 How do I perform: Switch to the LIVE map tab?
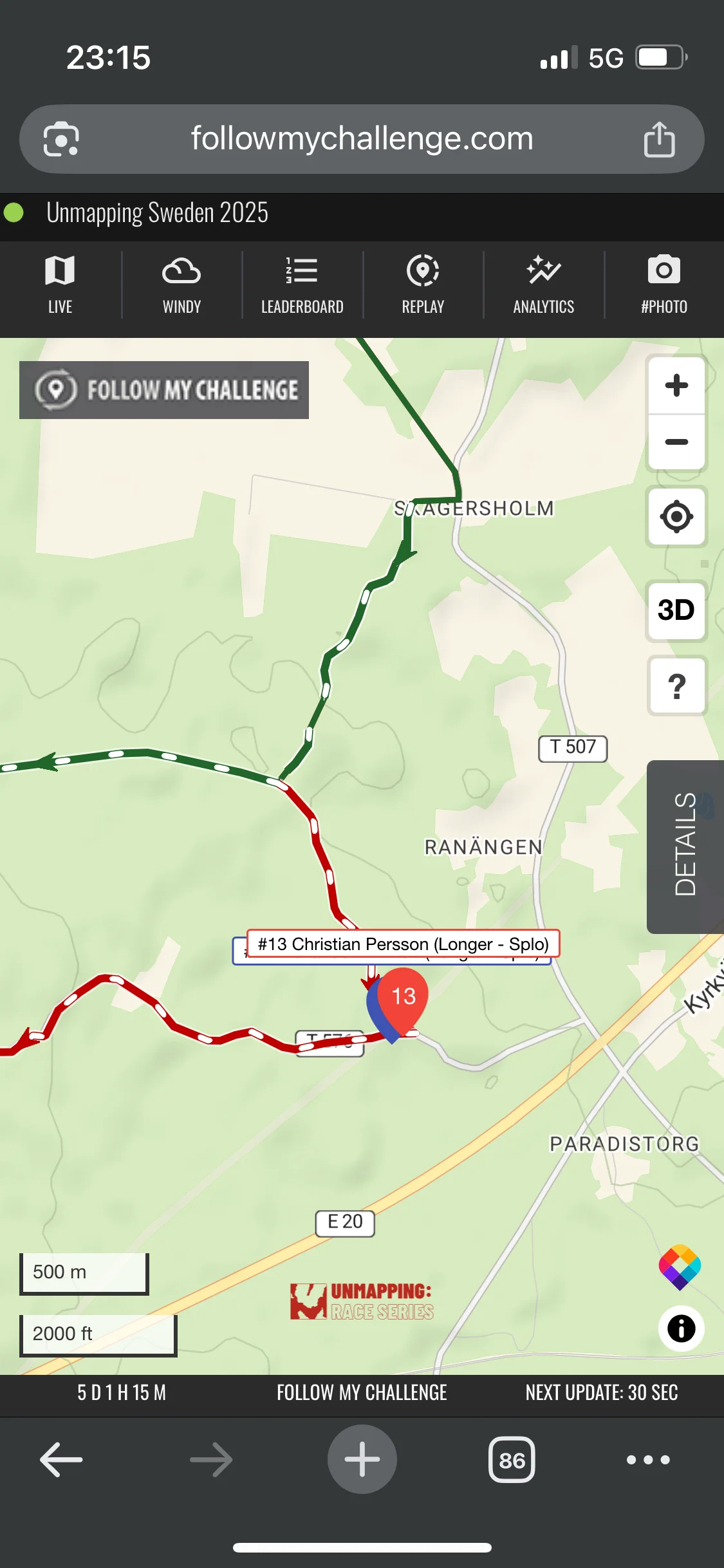tap(60, 285)
